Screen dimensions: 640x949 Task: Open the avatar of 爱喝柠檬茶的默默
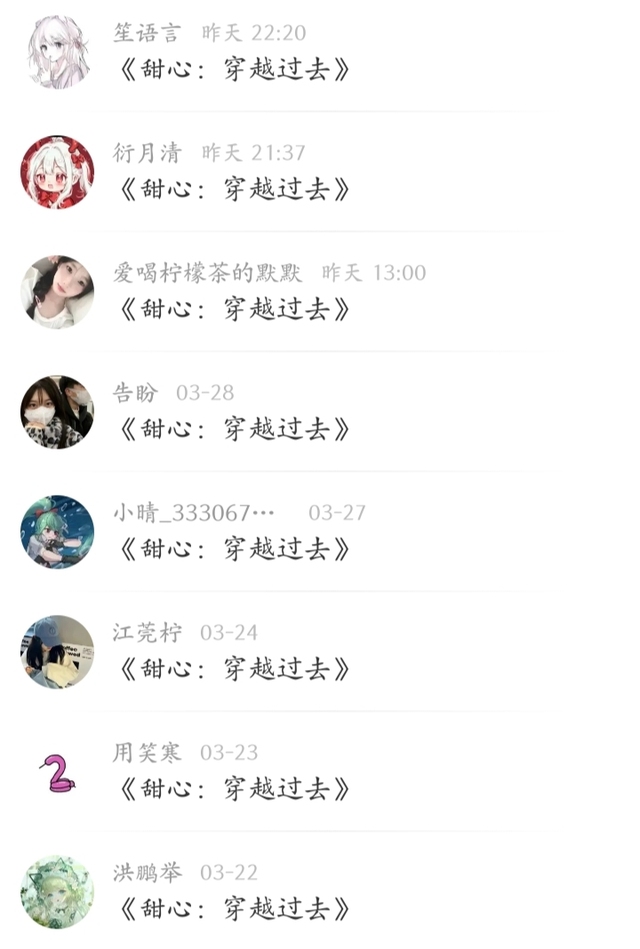[57, 291]
